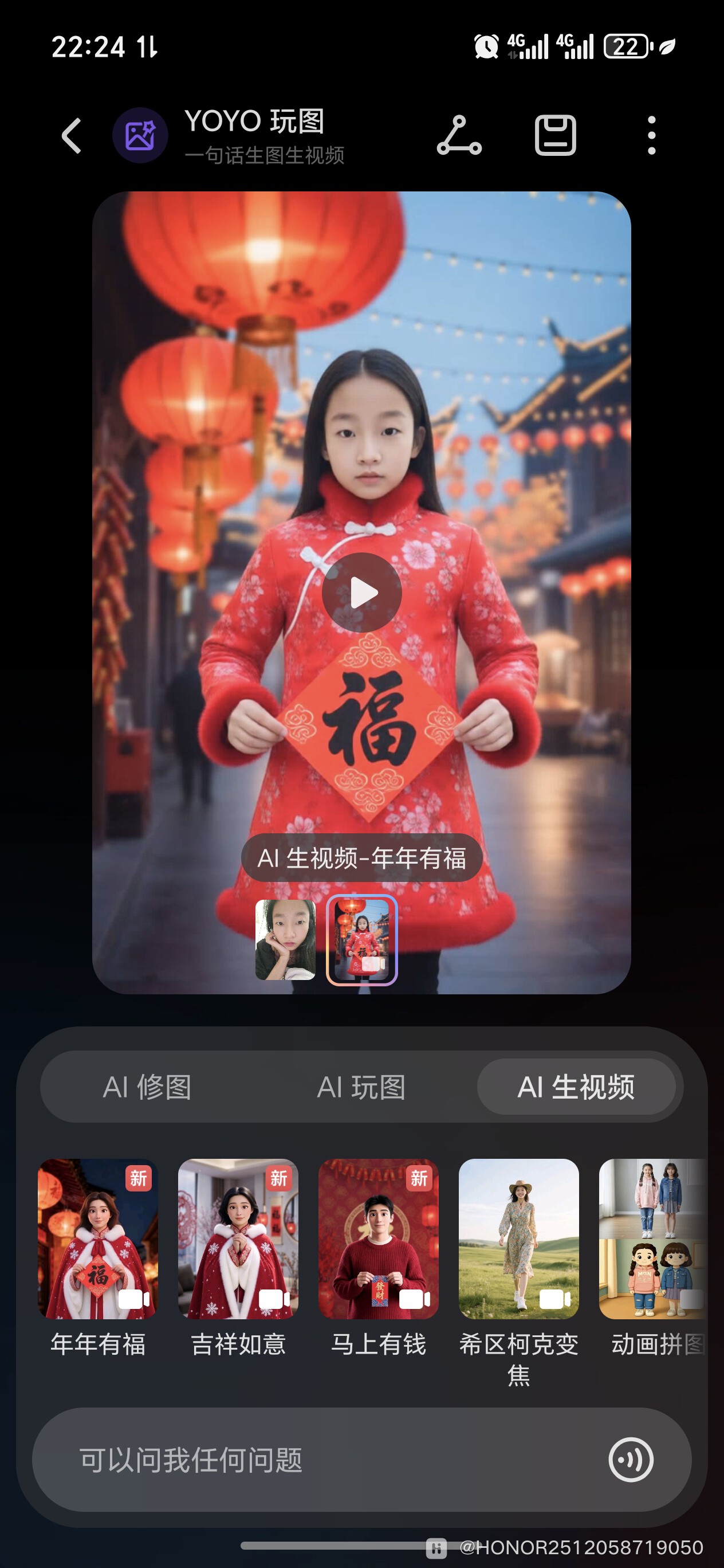Apply the 希区柯克变焦 template

click(x=518, y=1238)
